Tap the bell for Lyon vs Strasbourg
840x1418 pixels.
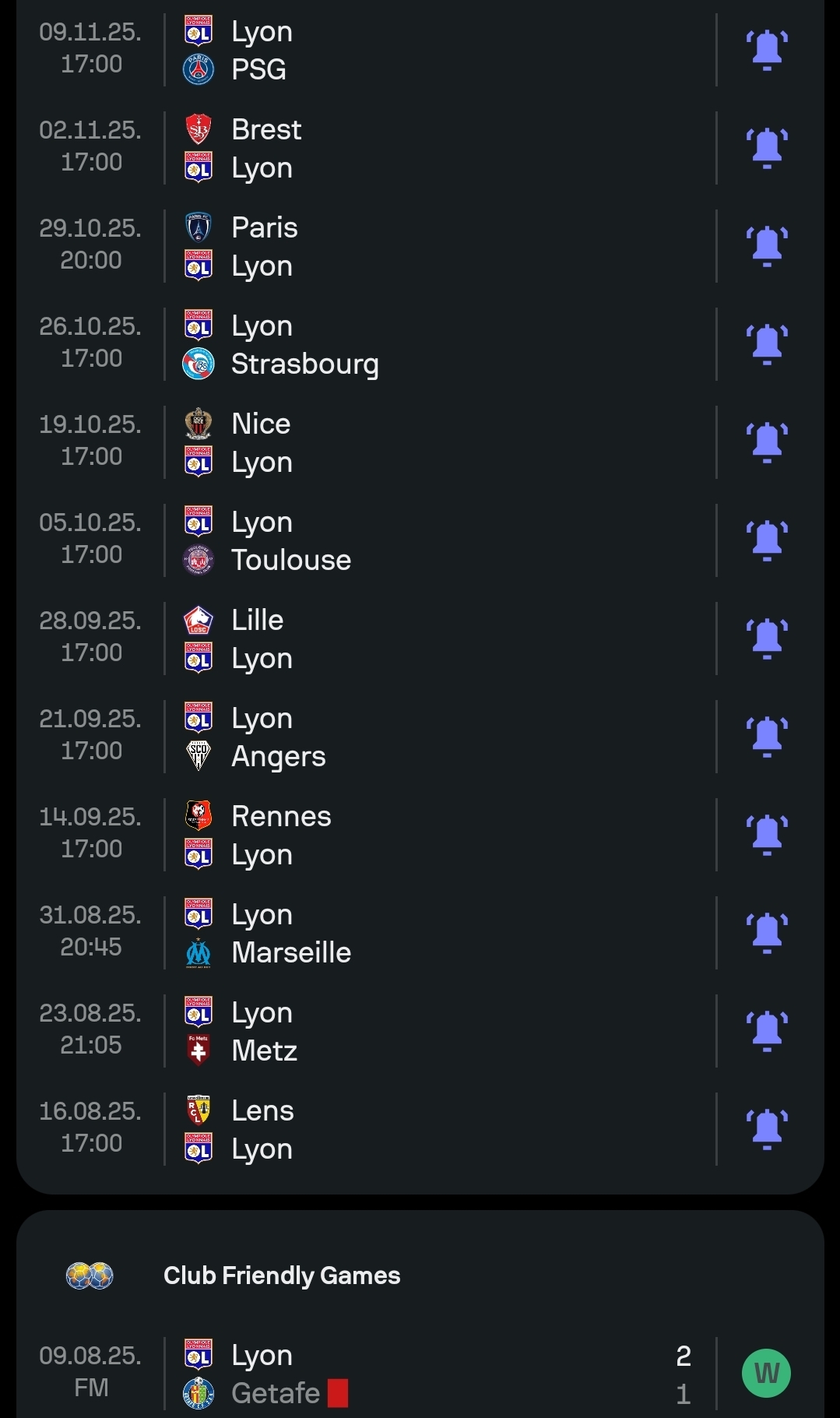tap(767, 344)
